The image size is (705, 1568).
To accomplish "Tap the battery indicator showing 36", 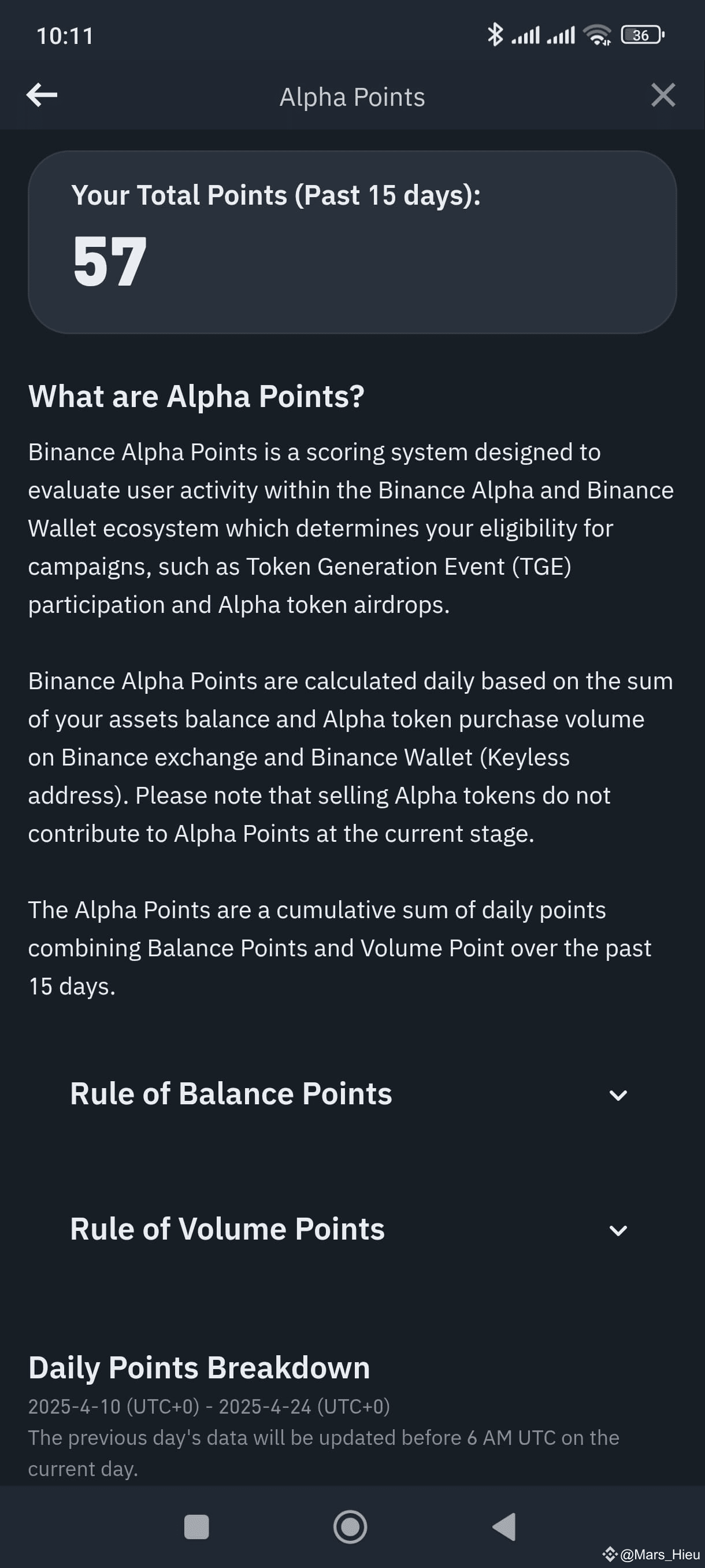I will [642, 35].
